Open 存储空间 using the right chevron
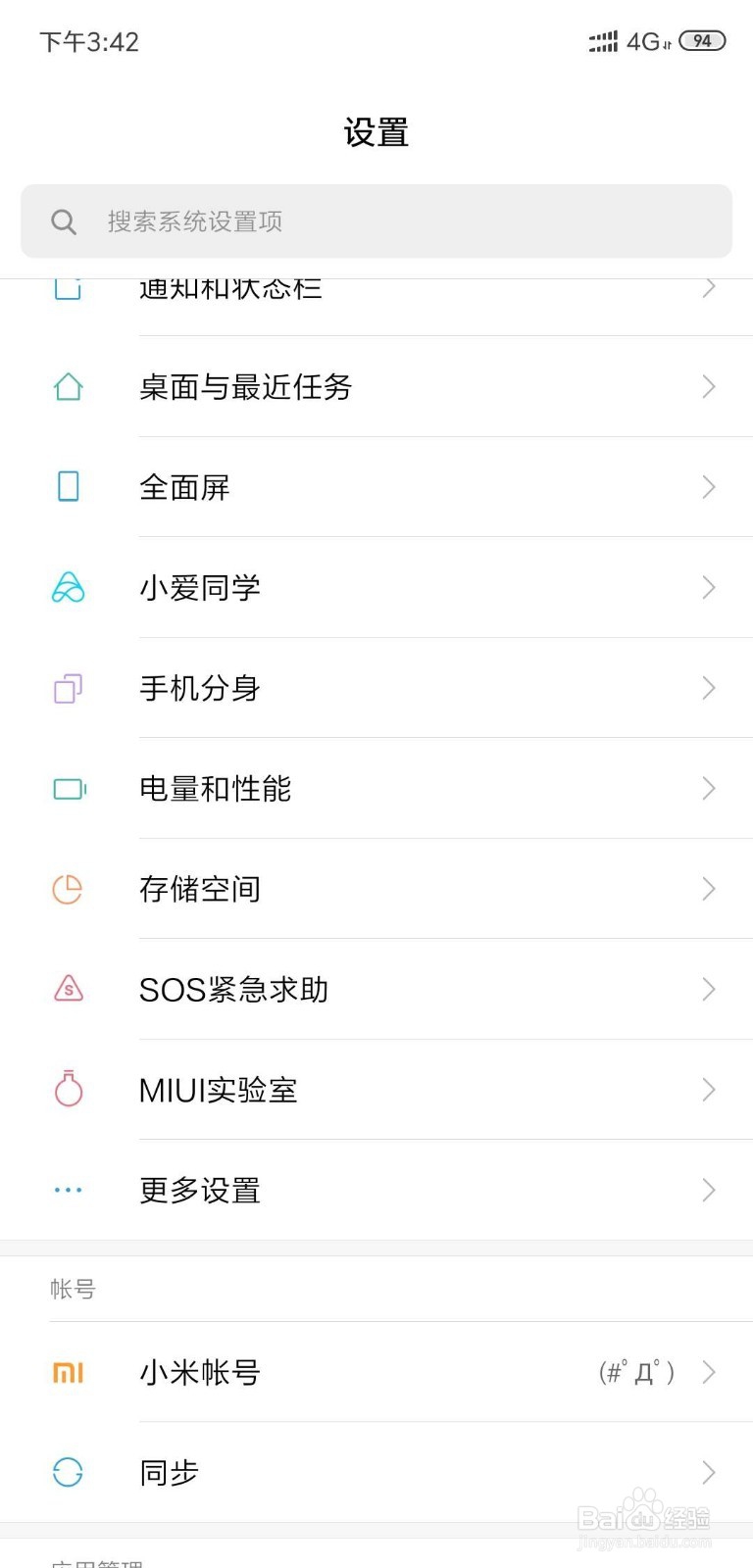The width and height of the screenshot is (753, 1568). tap(709, 889)
